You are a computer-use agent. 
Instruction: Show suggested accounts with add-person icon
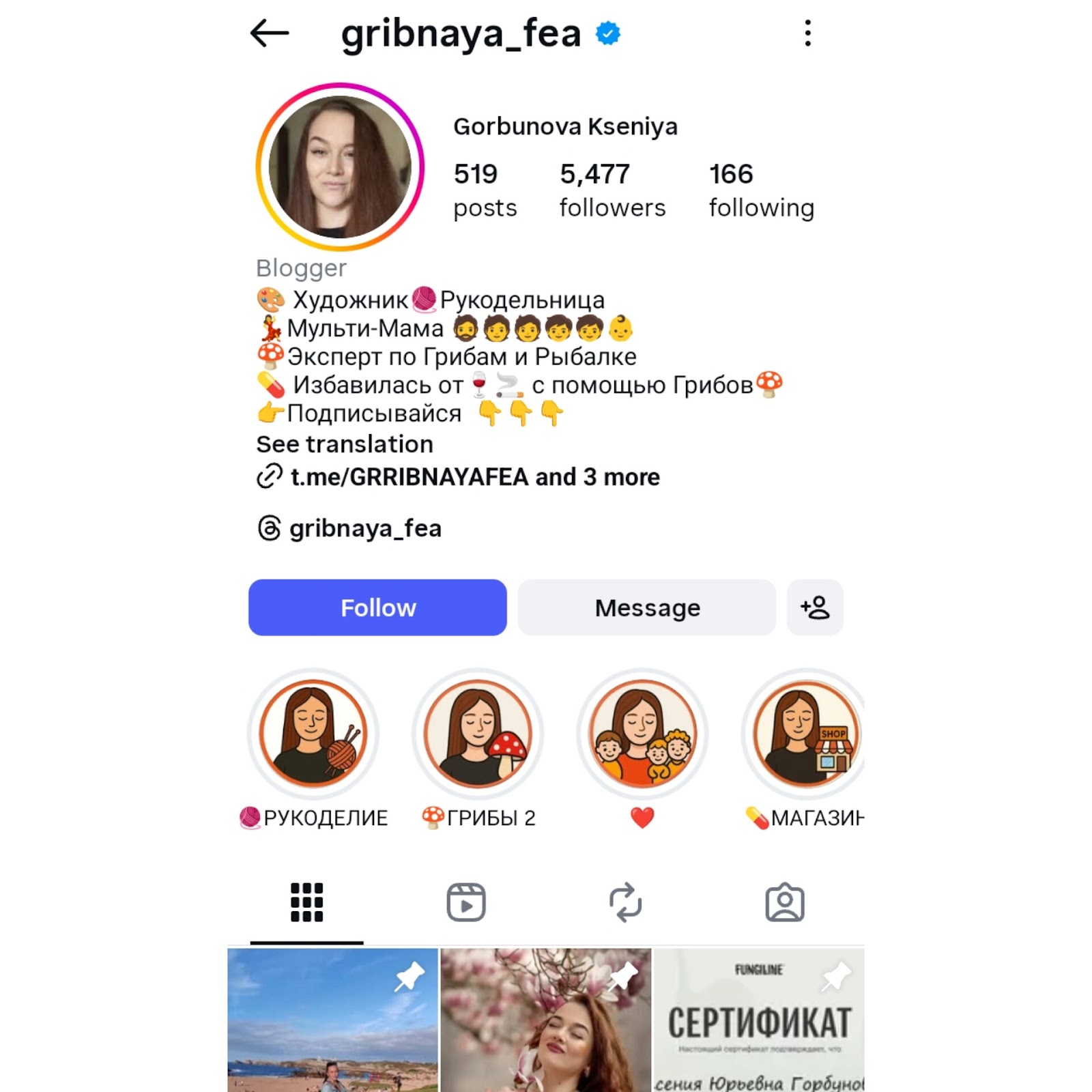pyautogui.click(x=815, y=607)
